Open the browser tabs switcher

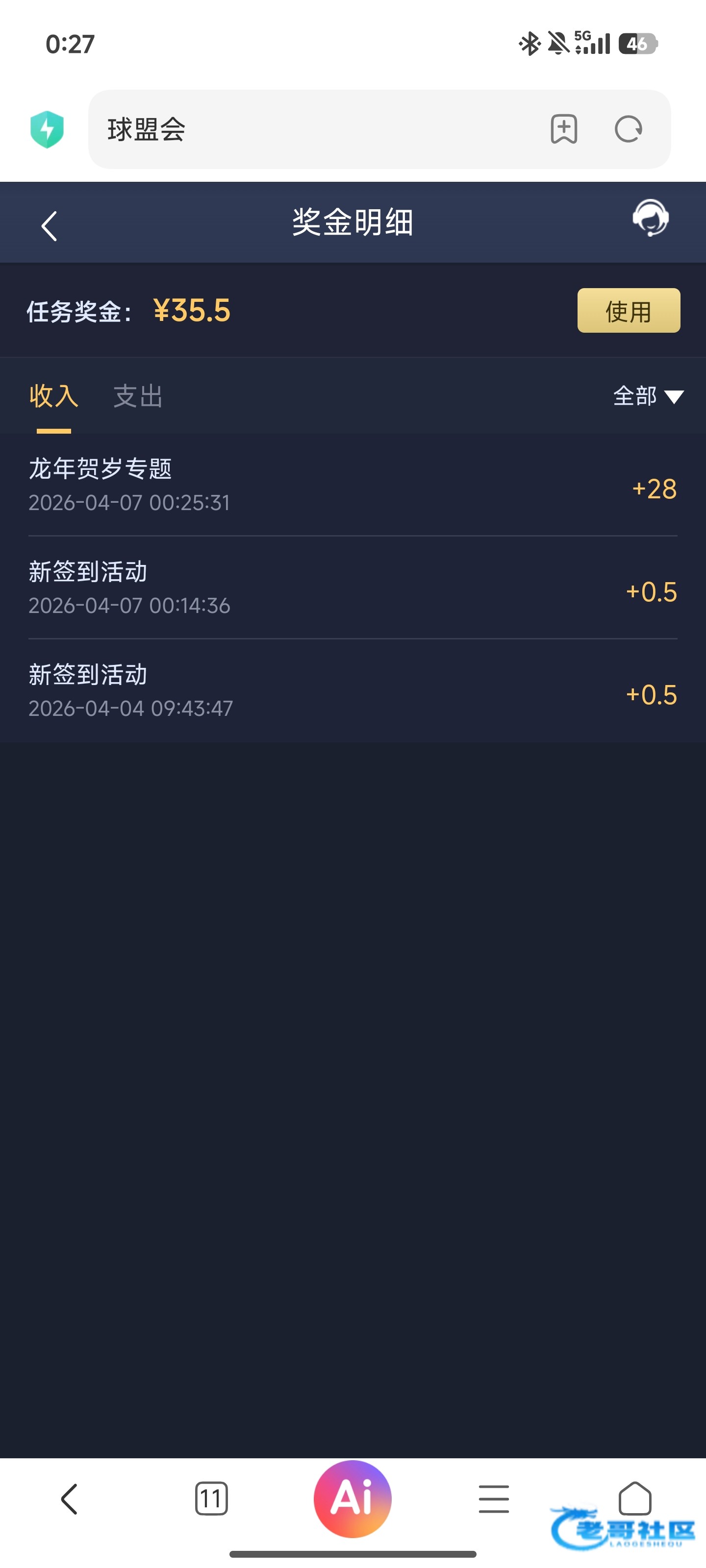(211, 1498)
